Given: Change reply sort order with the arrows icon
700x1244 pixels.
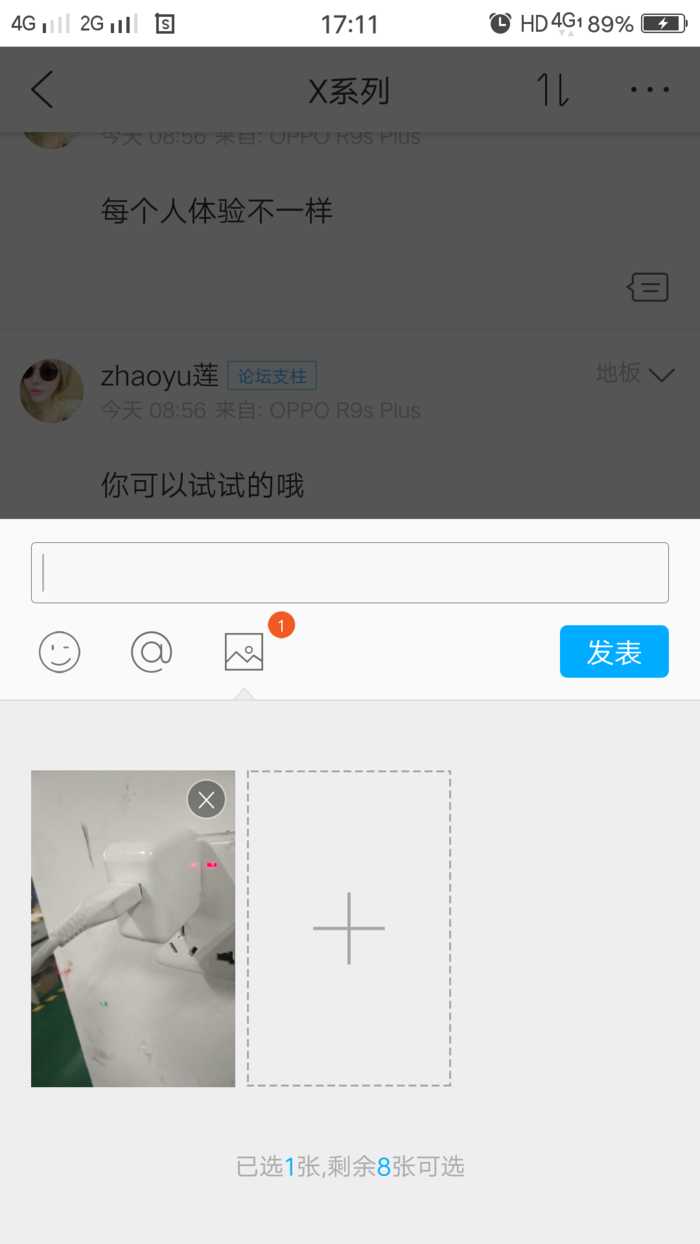Looking at the screenshot, I should (x=553, y=90).
